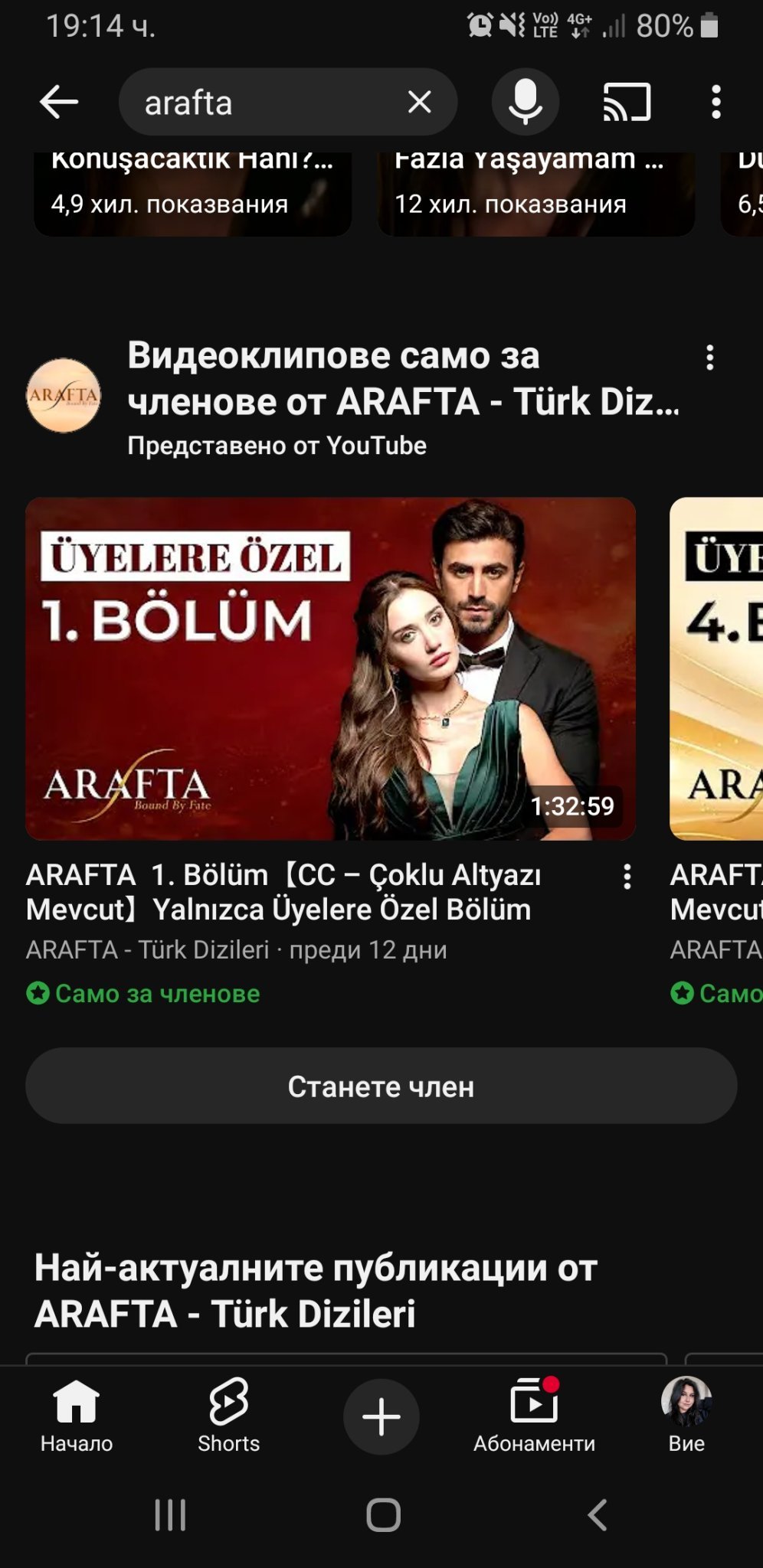The image size is (763, 1568).
Task: Open the Вие profile tab
Action: pyautogui.click(x=686, y=1415)
